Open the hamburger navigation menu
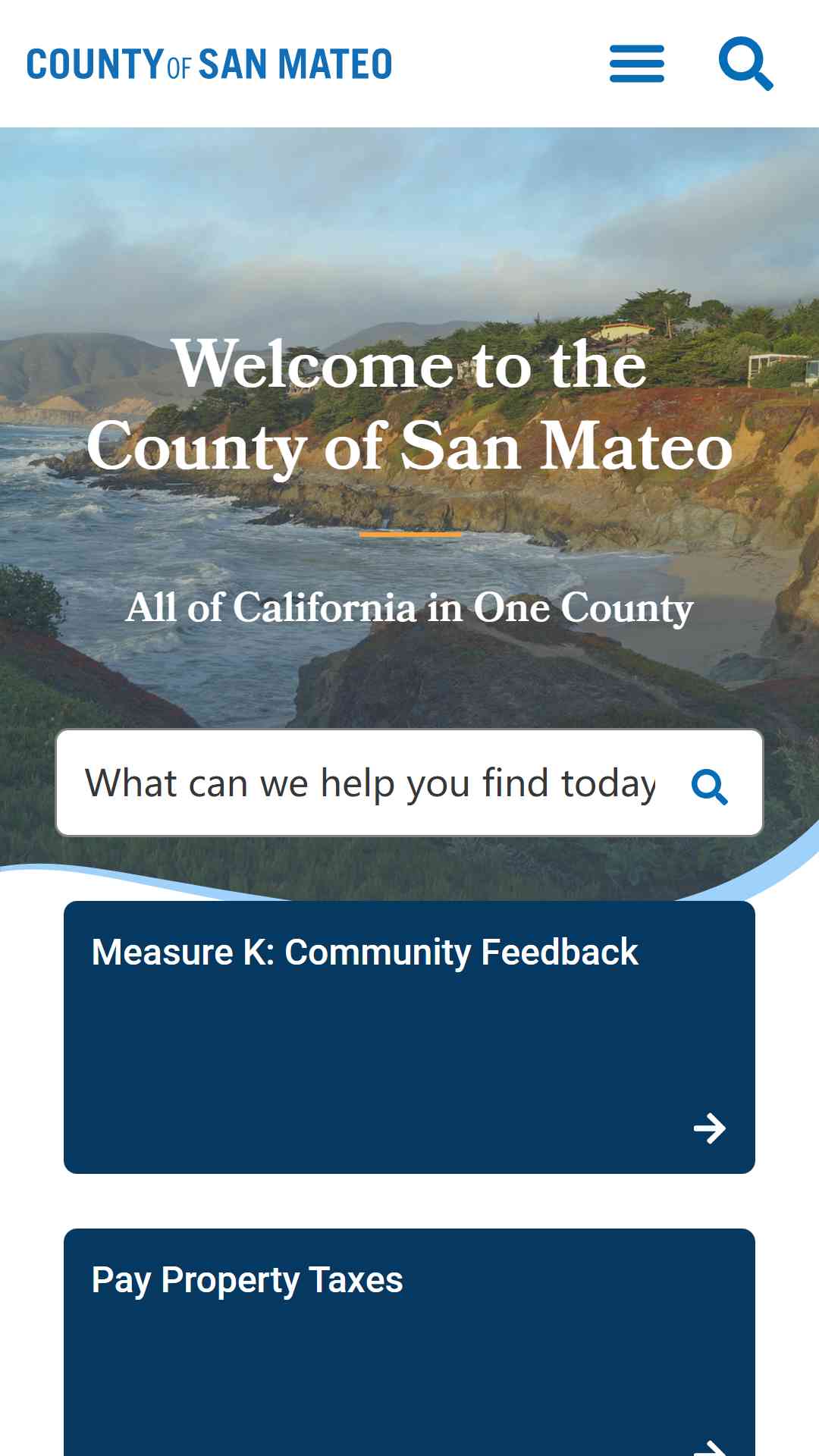 pos(637,64)
